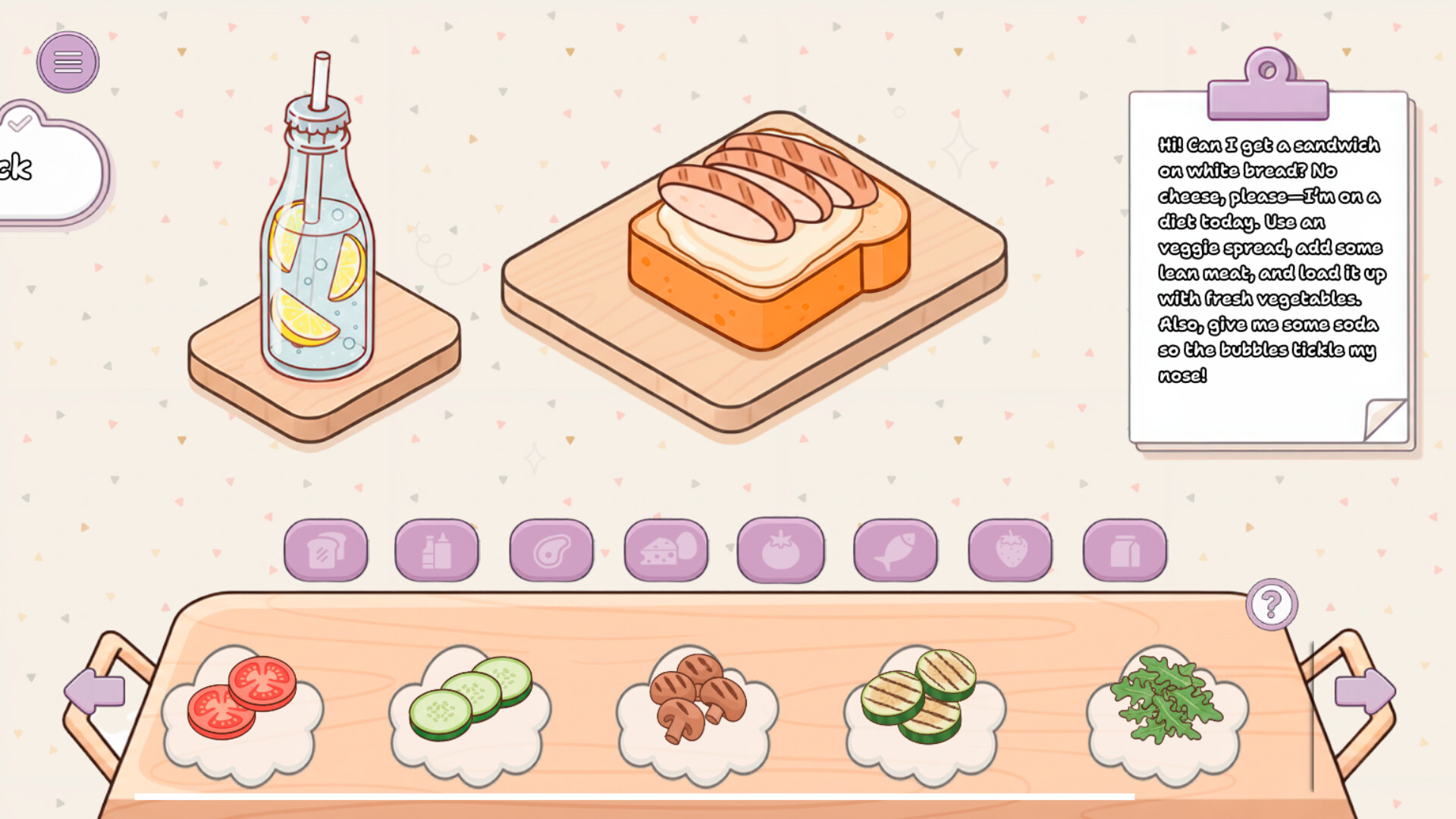Select the vegetables tomato category
The width and height of the screenshot is (1456, 819).
click(x=780, y=551)
